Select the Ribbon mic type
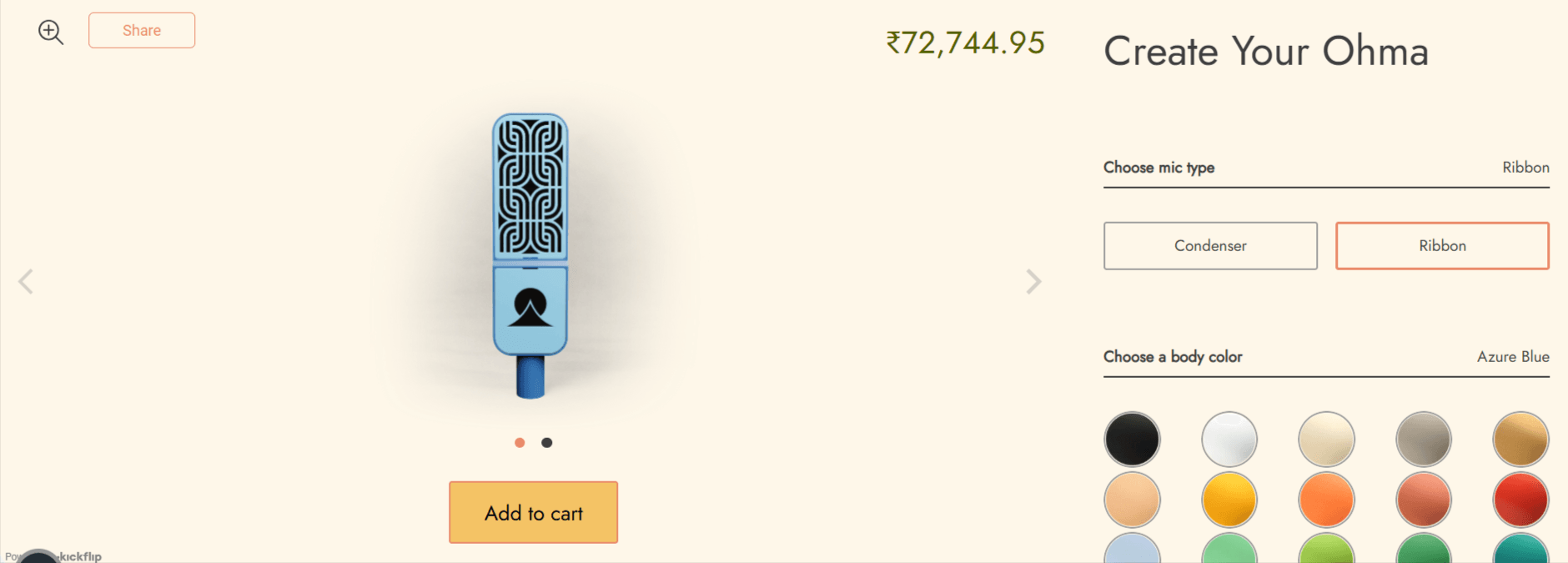This screenshot has height=563, width=1568. tap(1442, 246)
